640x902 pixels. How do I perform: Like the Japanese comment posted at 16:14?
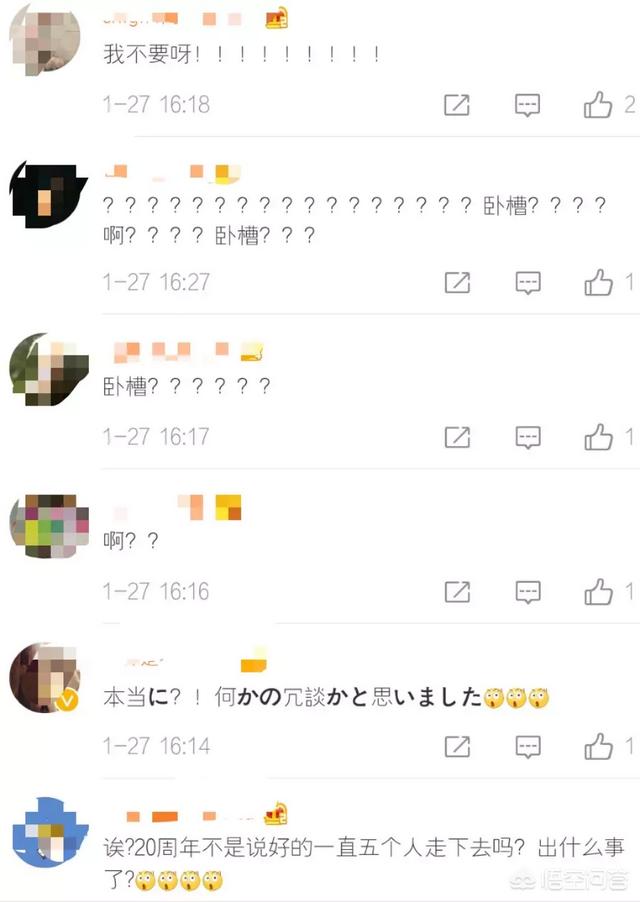598,745
